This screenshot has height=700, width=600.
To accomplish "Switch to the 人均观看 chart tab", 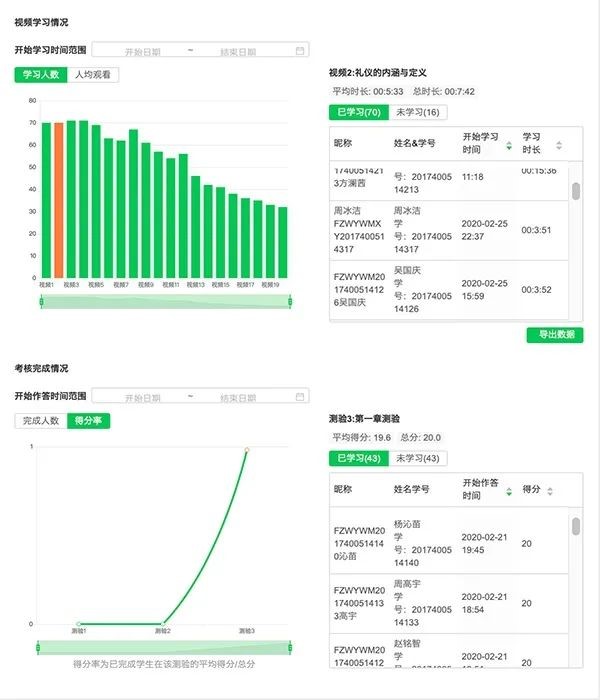I will pos(92,74).
